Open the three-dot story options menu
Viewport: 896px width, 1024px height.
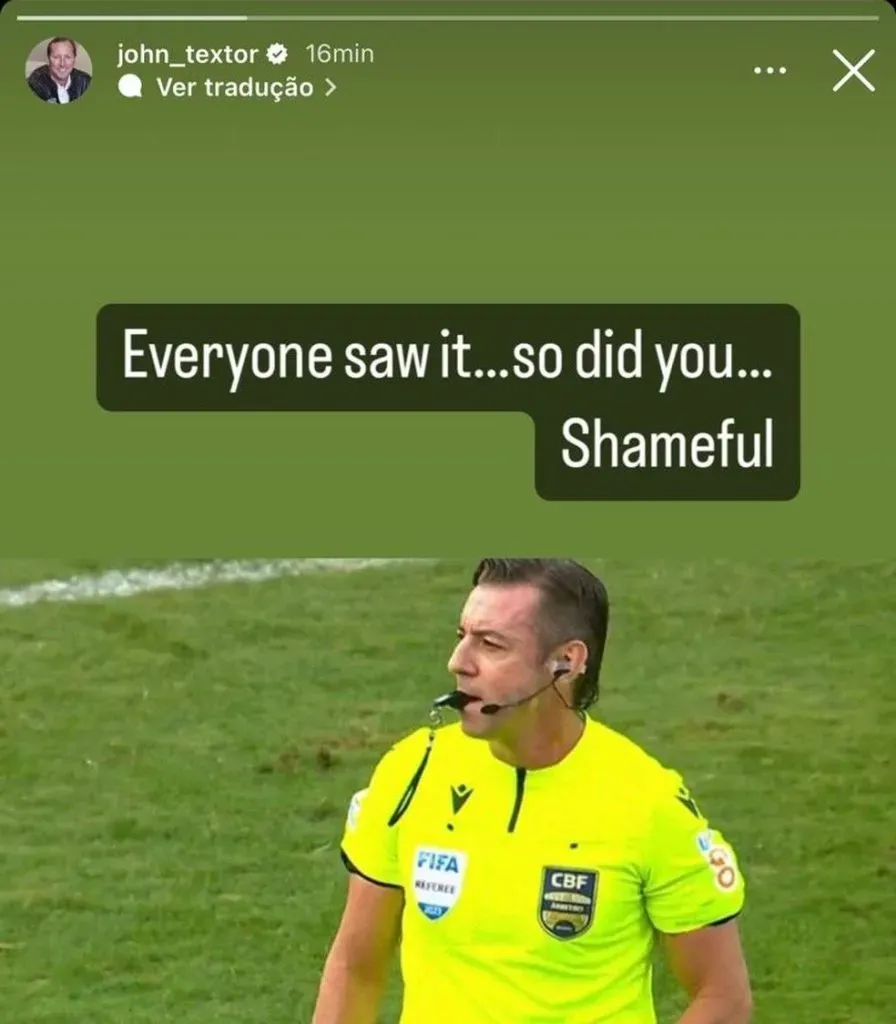tap(769, 70)
